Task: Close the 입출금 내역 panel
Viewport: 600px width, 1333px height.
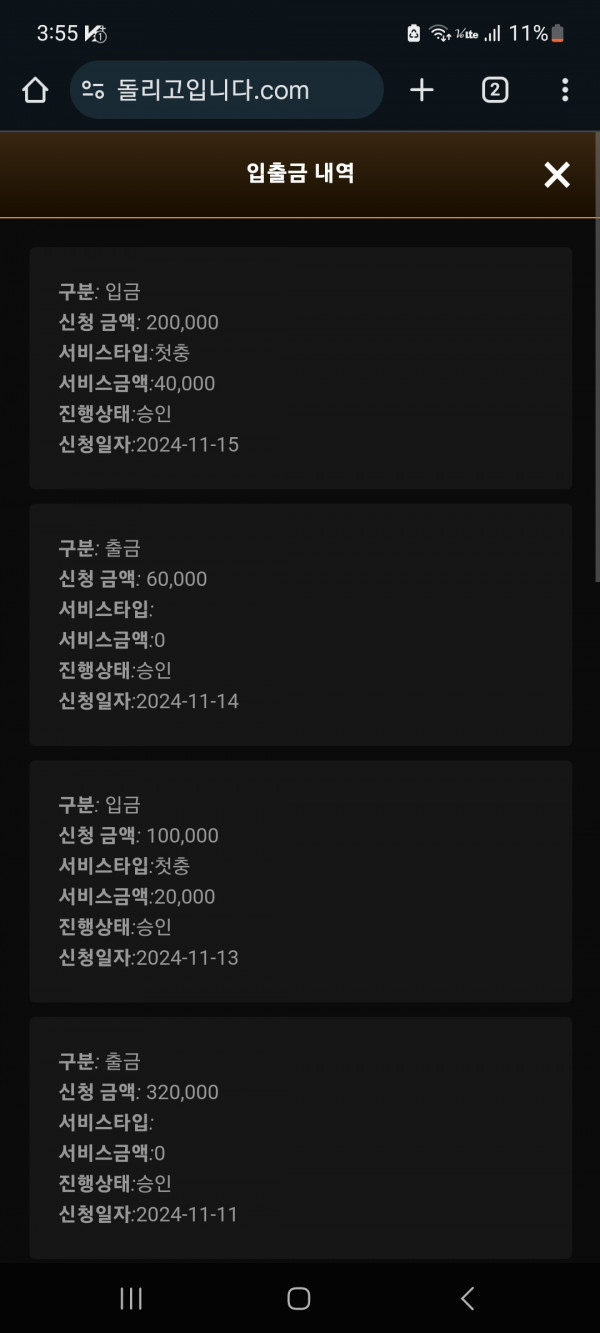Action: [556, 175]
